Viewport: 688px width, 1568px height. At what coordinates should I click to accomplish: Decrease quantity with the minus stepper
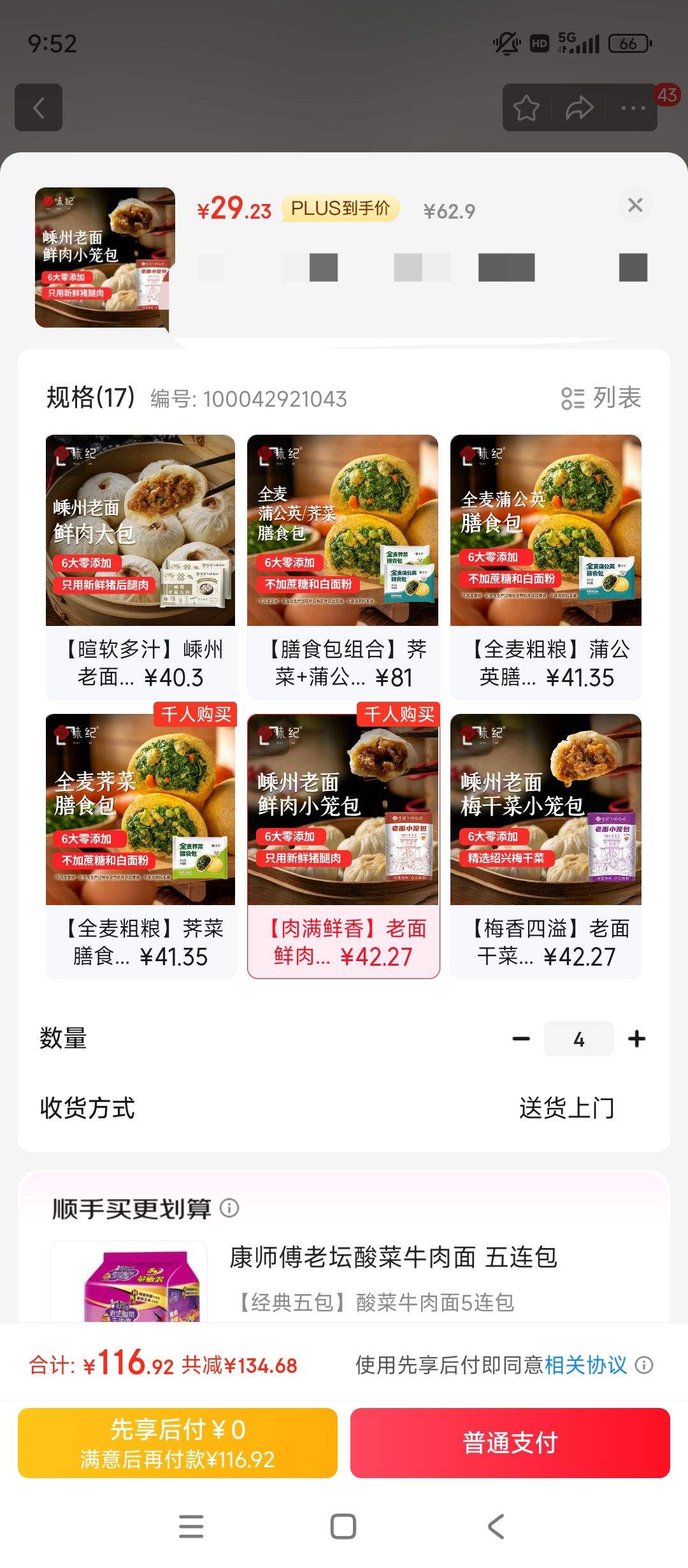click(522, 1038)
